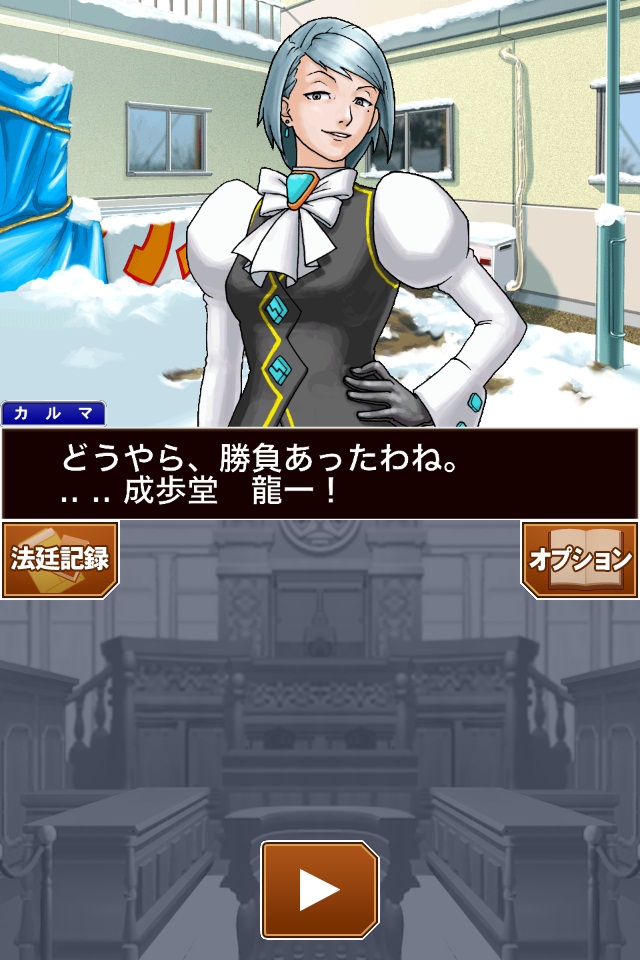Advance dialogue with the arrow button
640x960 pixels.
click(320, 889)
